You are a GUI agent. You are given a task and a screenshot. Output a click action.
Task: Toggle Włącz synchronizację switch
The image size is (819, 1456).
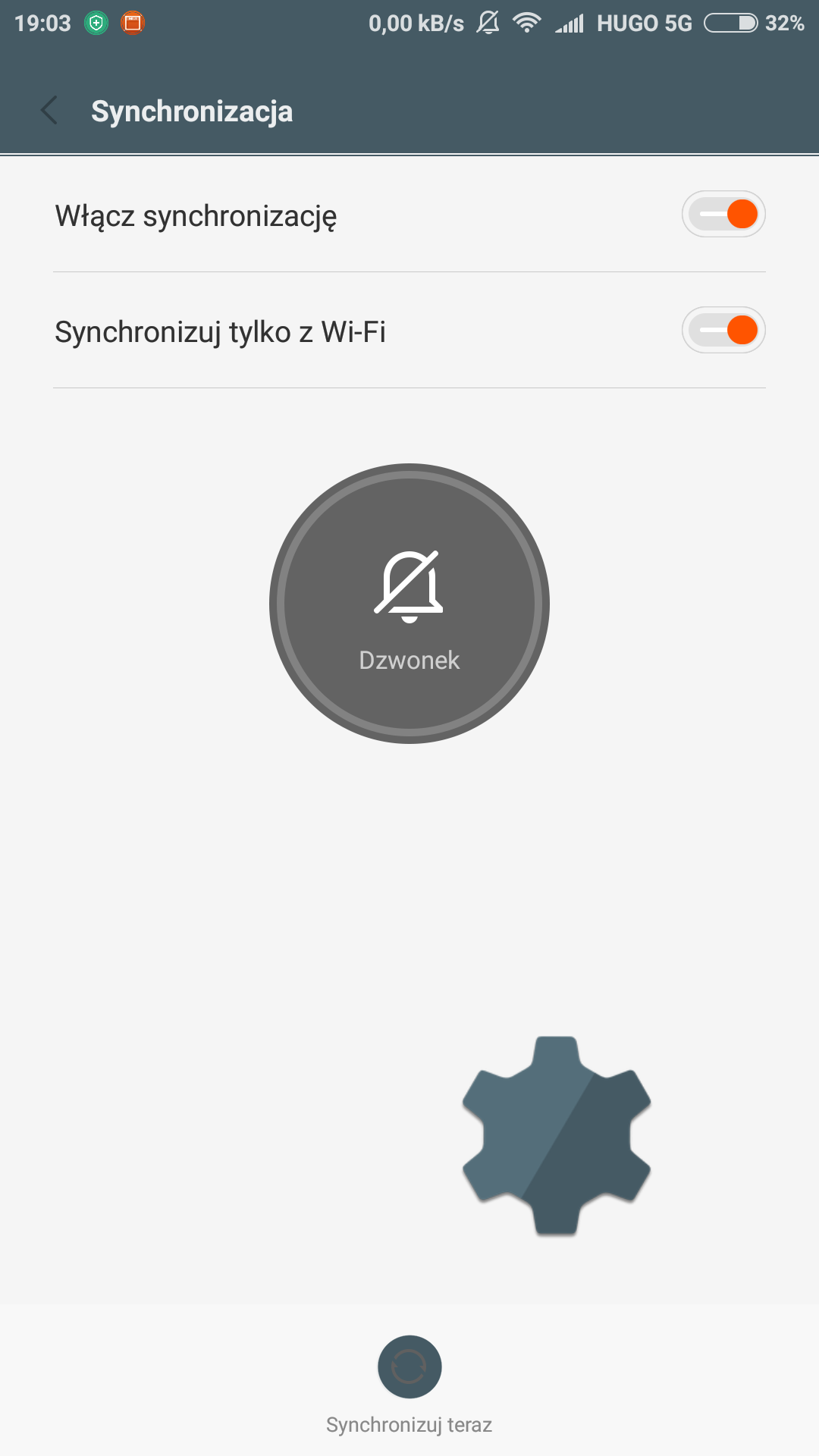[x=723, y=215]
